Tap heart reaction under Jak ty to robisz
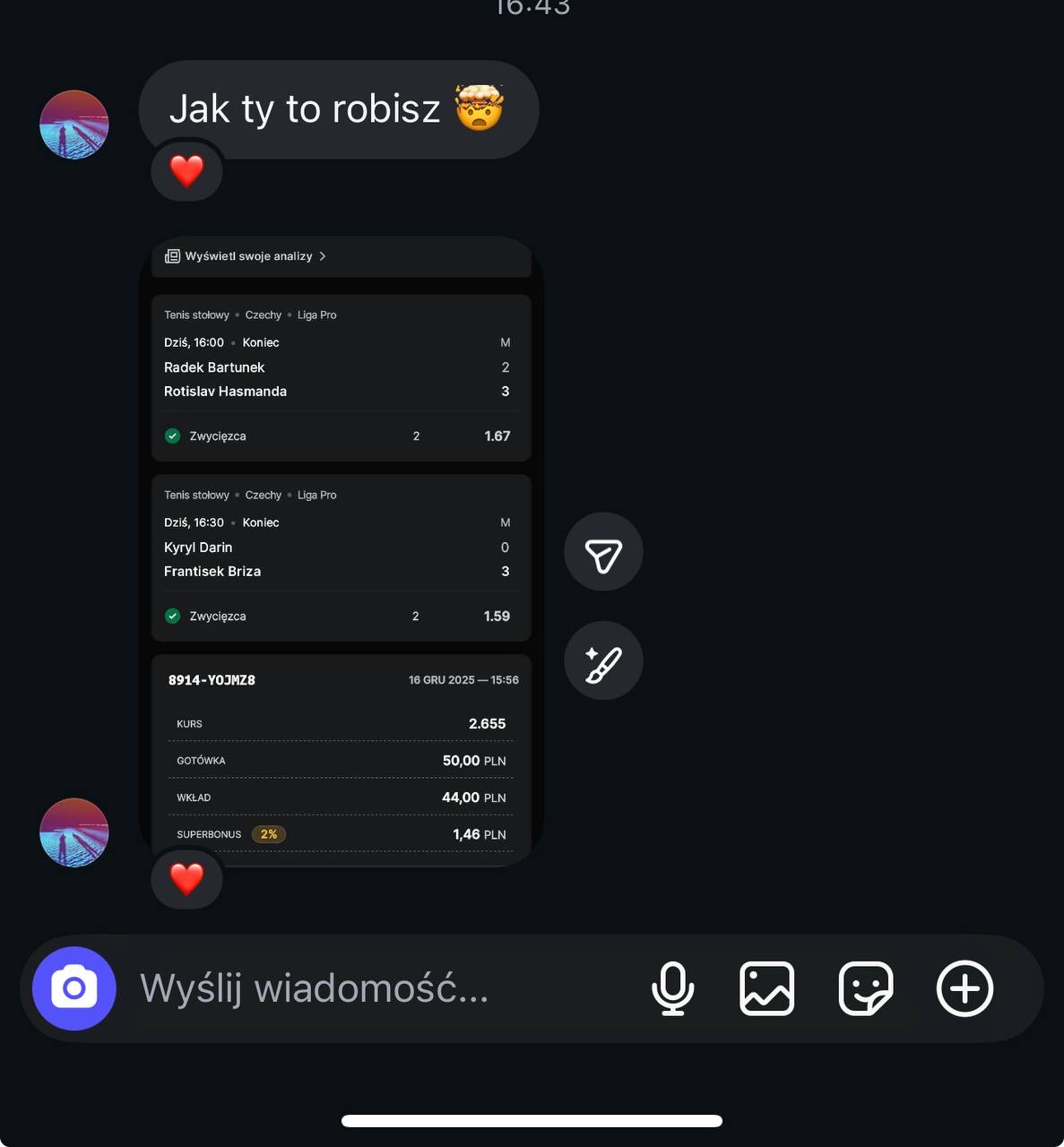This screenshot has height=1147, width=1064. pyautogui.click(x=186, y=170)
